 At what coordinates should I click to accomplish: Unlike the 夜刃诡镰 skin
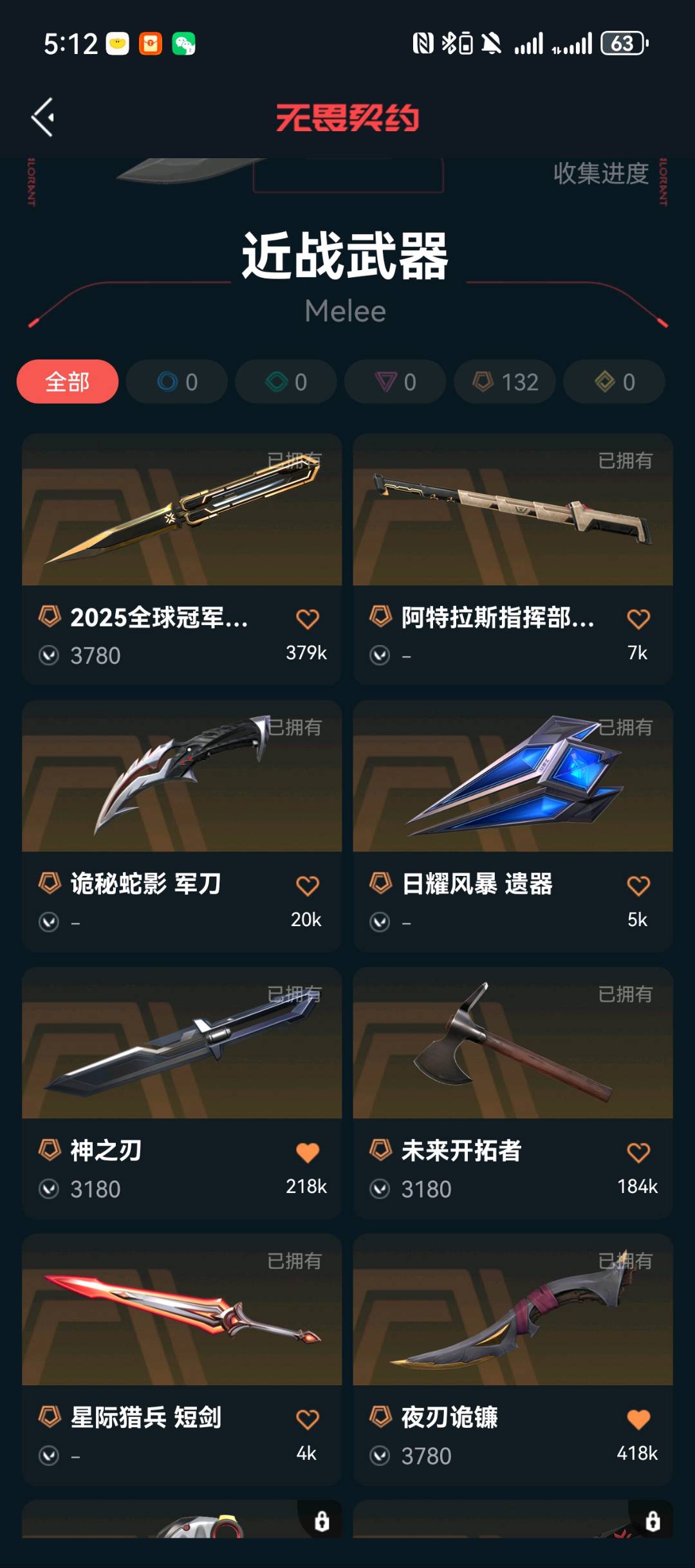pyautogui.click(x=638, y=1419)
